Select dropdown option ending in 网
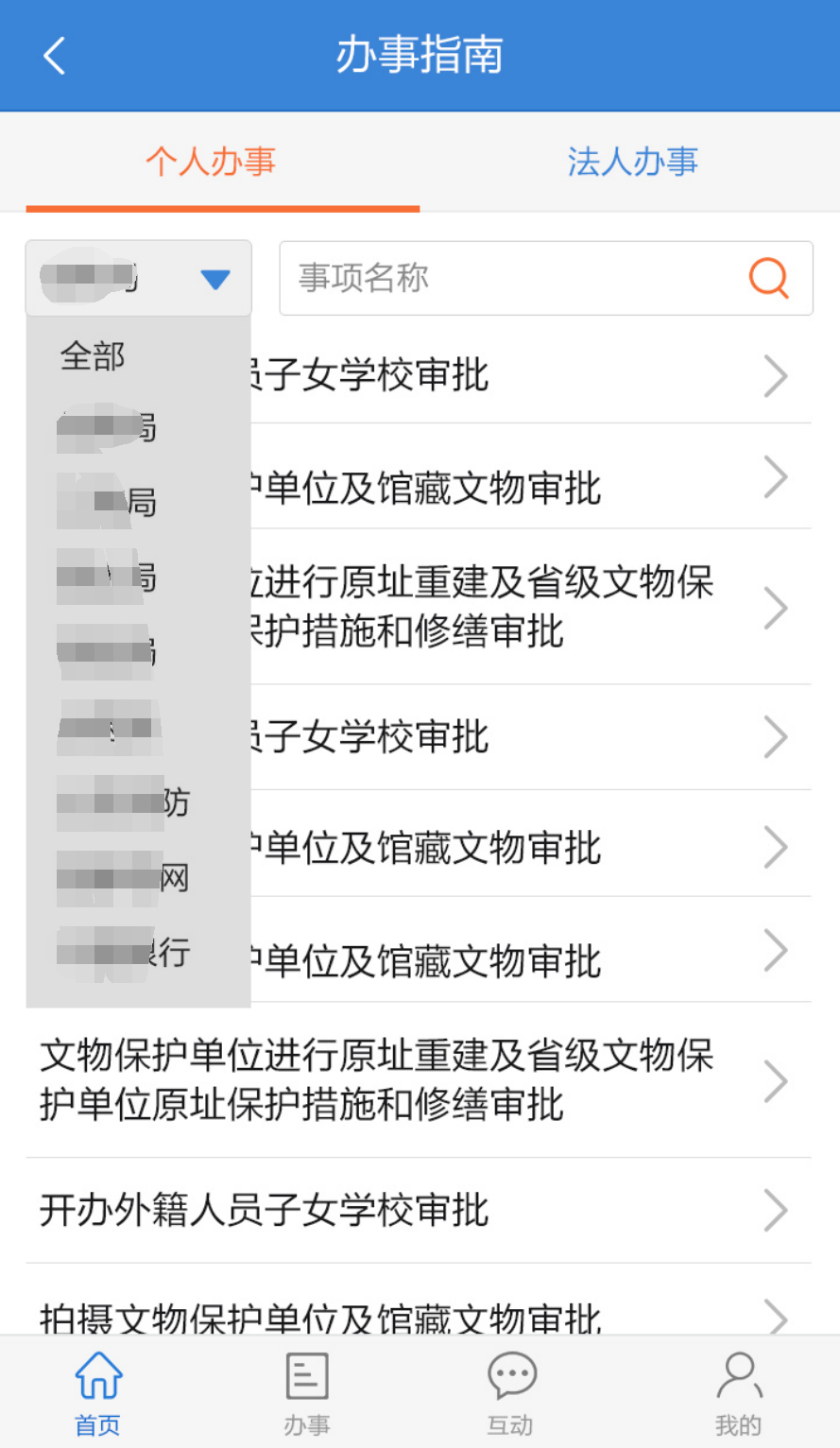The width and height of the screenshot is (840, 1448). pyautogui.click(x=123, y=878)
